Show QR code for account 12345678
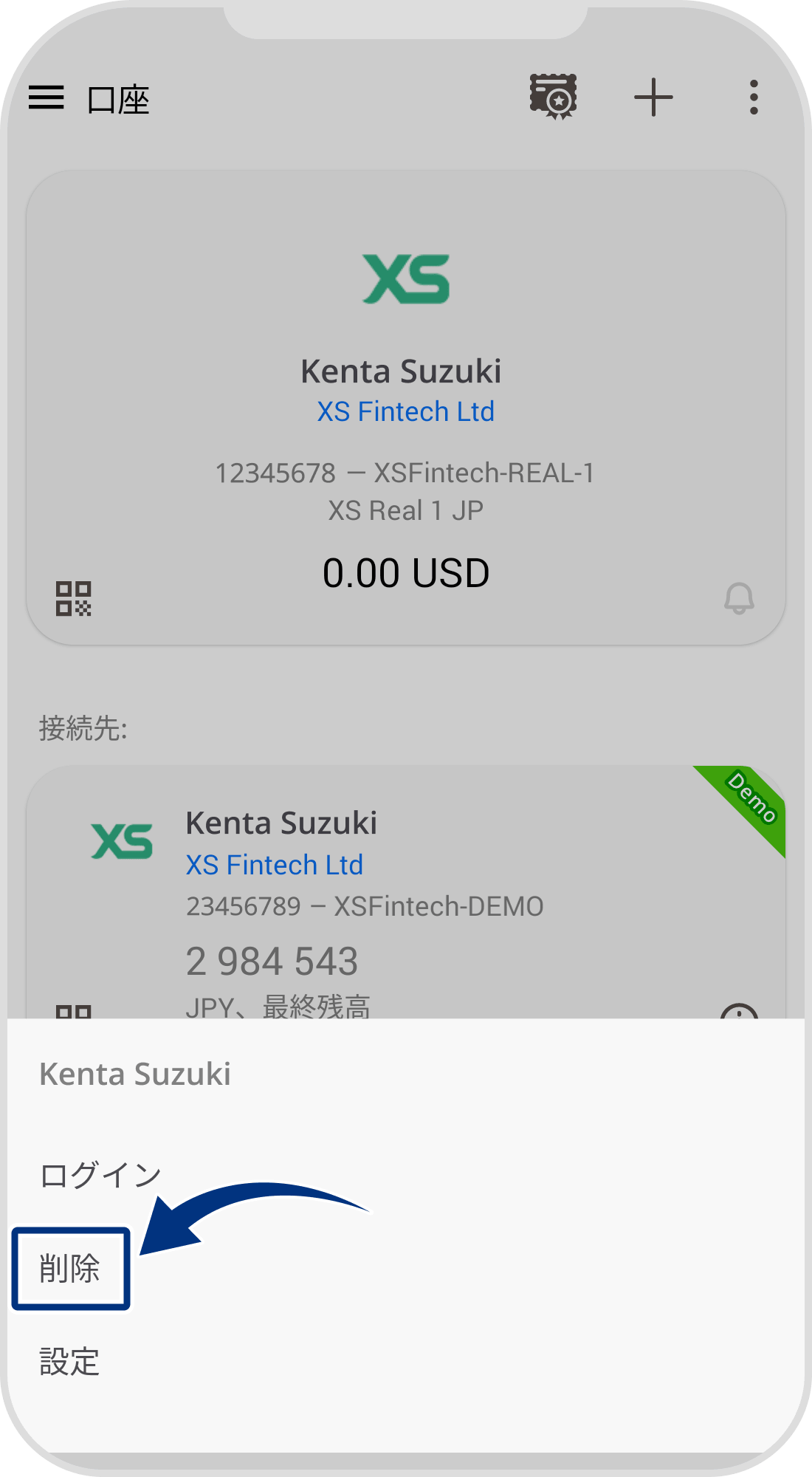This screenshot has height=1477, width=812. coord(73,598)
